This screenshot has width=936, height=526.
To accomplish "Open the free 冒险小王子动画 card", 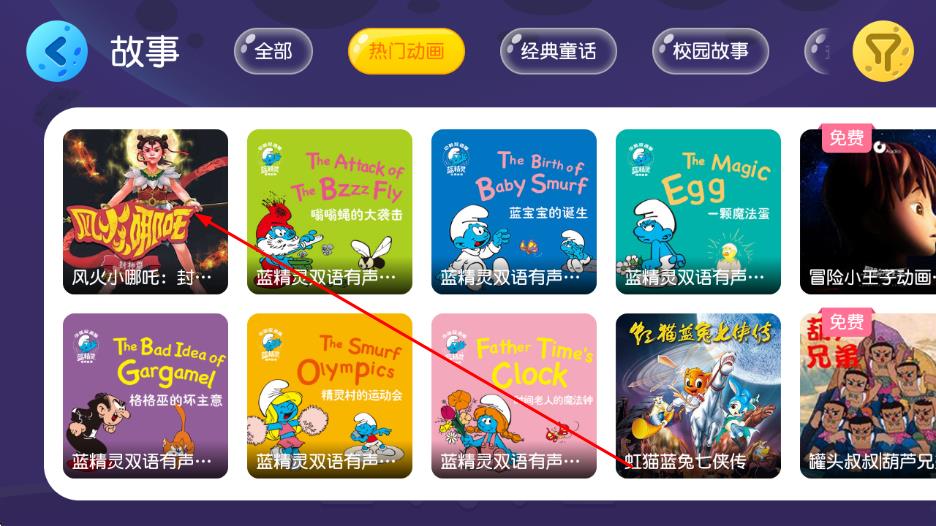I will click(868, 211).
